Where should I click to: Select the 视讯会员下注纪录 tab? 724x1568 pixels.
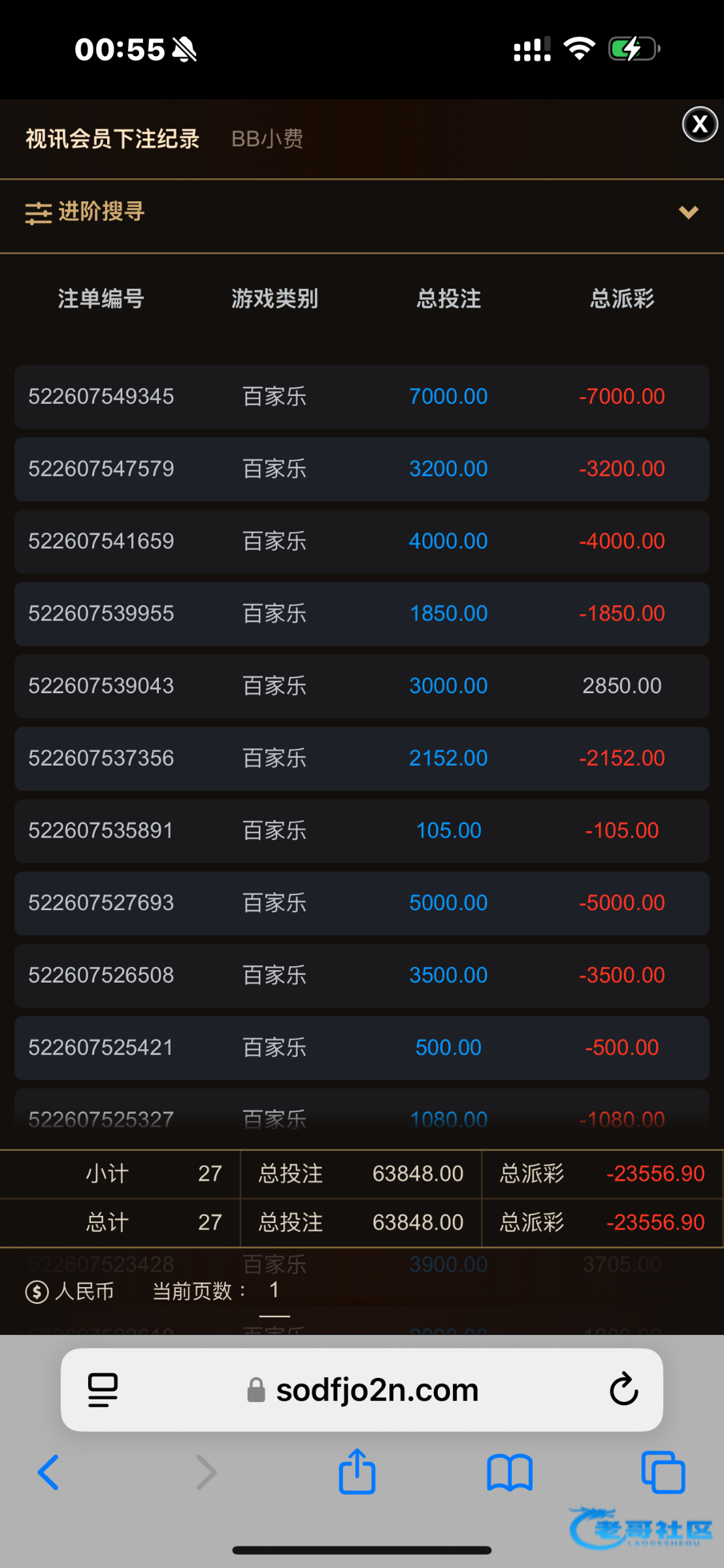click(x=112, y=139)
